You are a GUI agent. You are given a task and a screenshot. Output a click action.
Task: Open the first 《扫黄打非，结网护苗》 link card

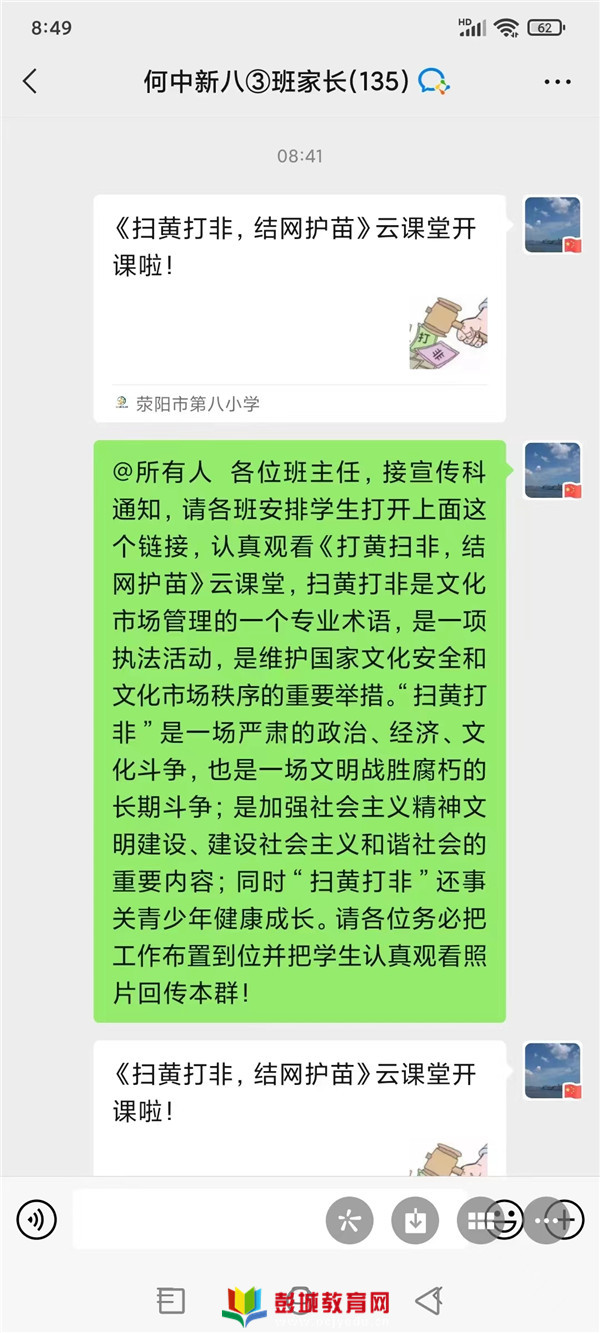point(299,300)
